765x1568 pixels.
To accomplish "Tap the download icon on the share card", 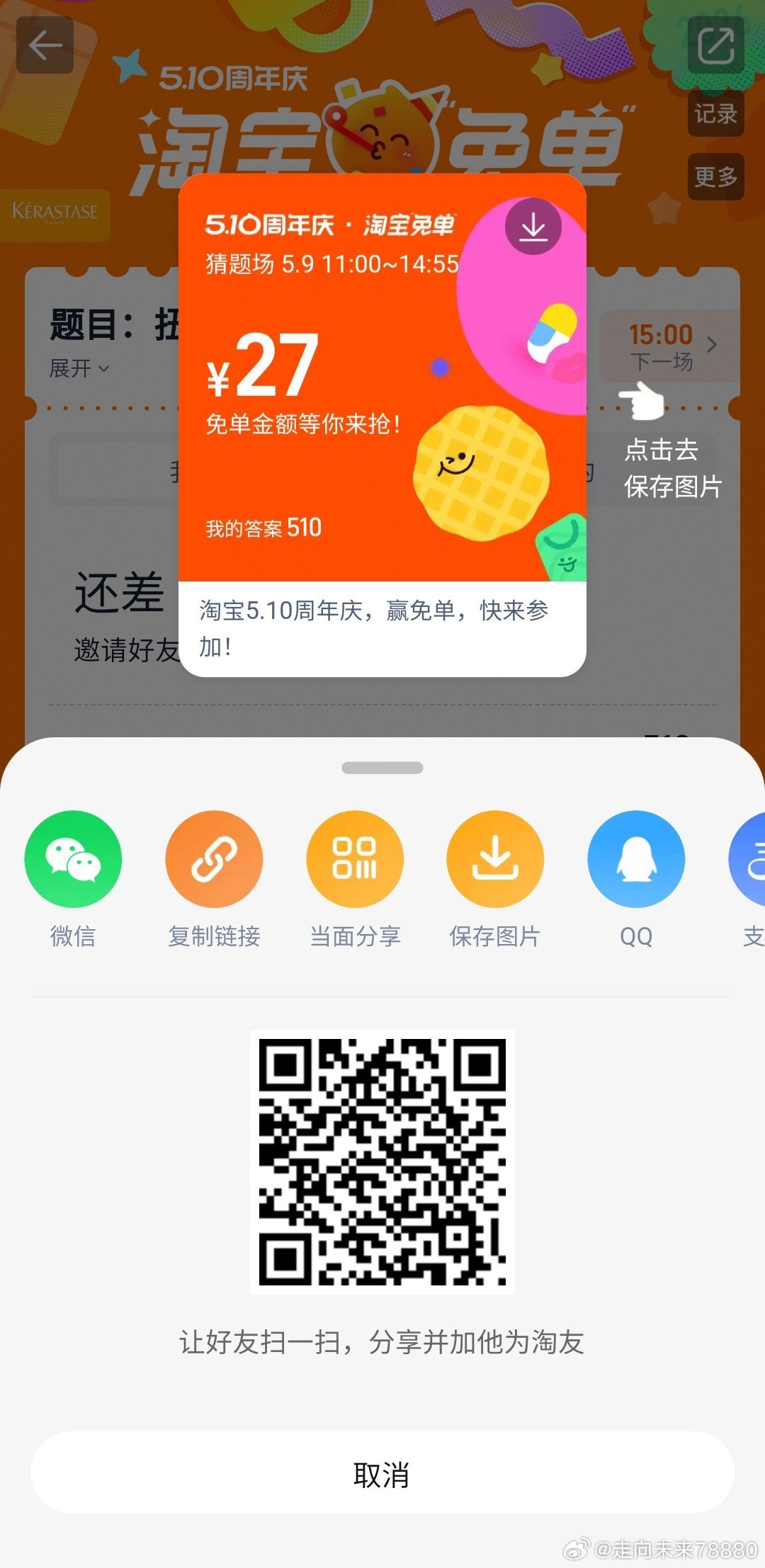I will pos(533,227).
